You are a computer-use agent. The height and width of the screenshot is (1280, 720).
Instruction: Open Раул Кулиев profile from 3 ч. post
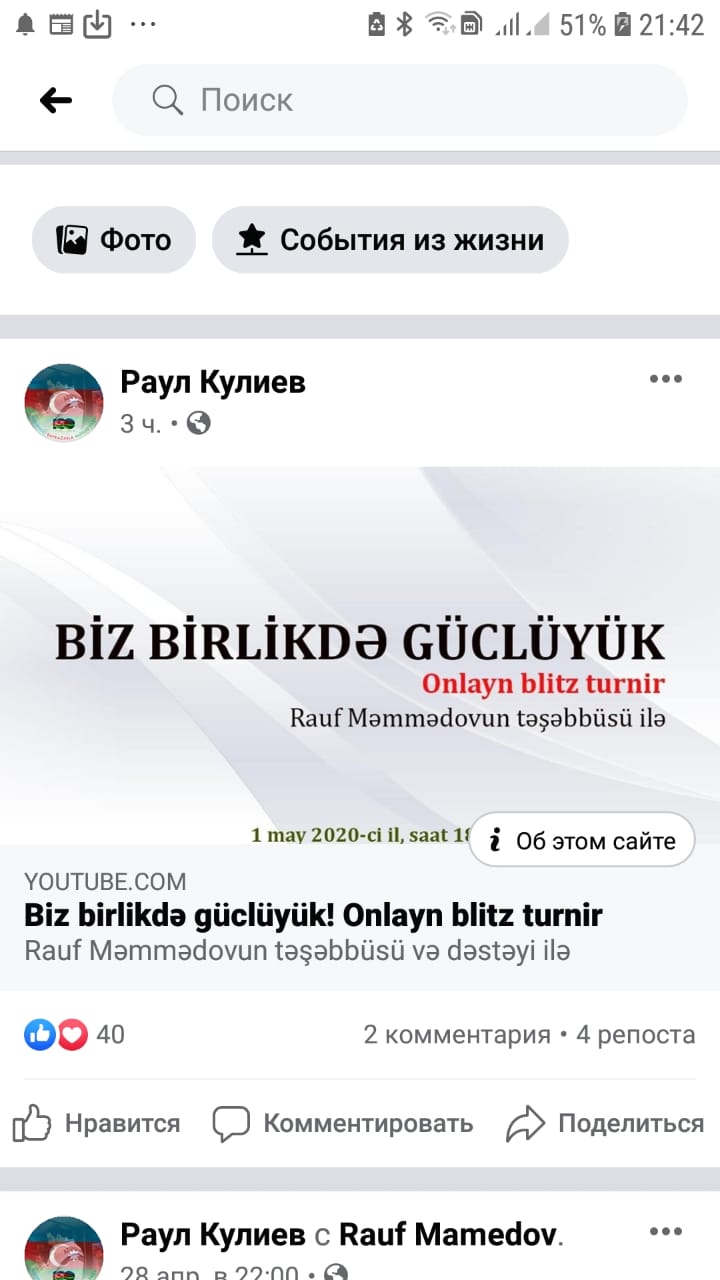tap(213, 381)
